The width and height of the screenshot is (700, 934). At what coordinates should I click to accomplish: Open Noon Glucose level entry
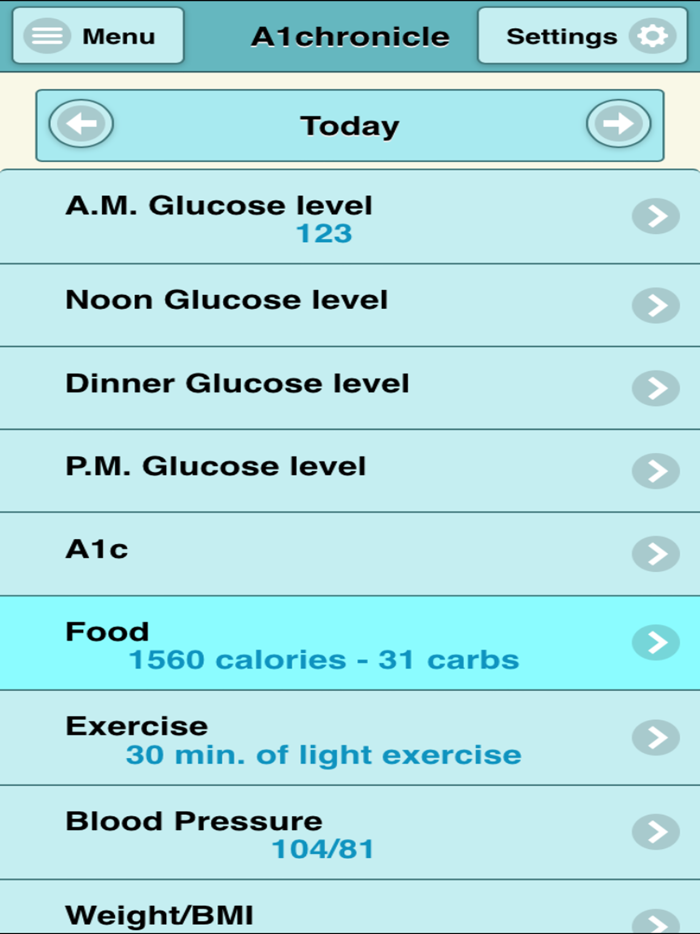click(350, 304)
